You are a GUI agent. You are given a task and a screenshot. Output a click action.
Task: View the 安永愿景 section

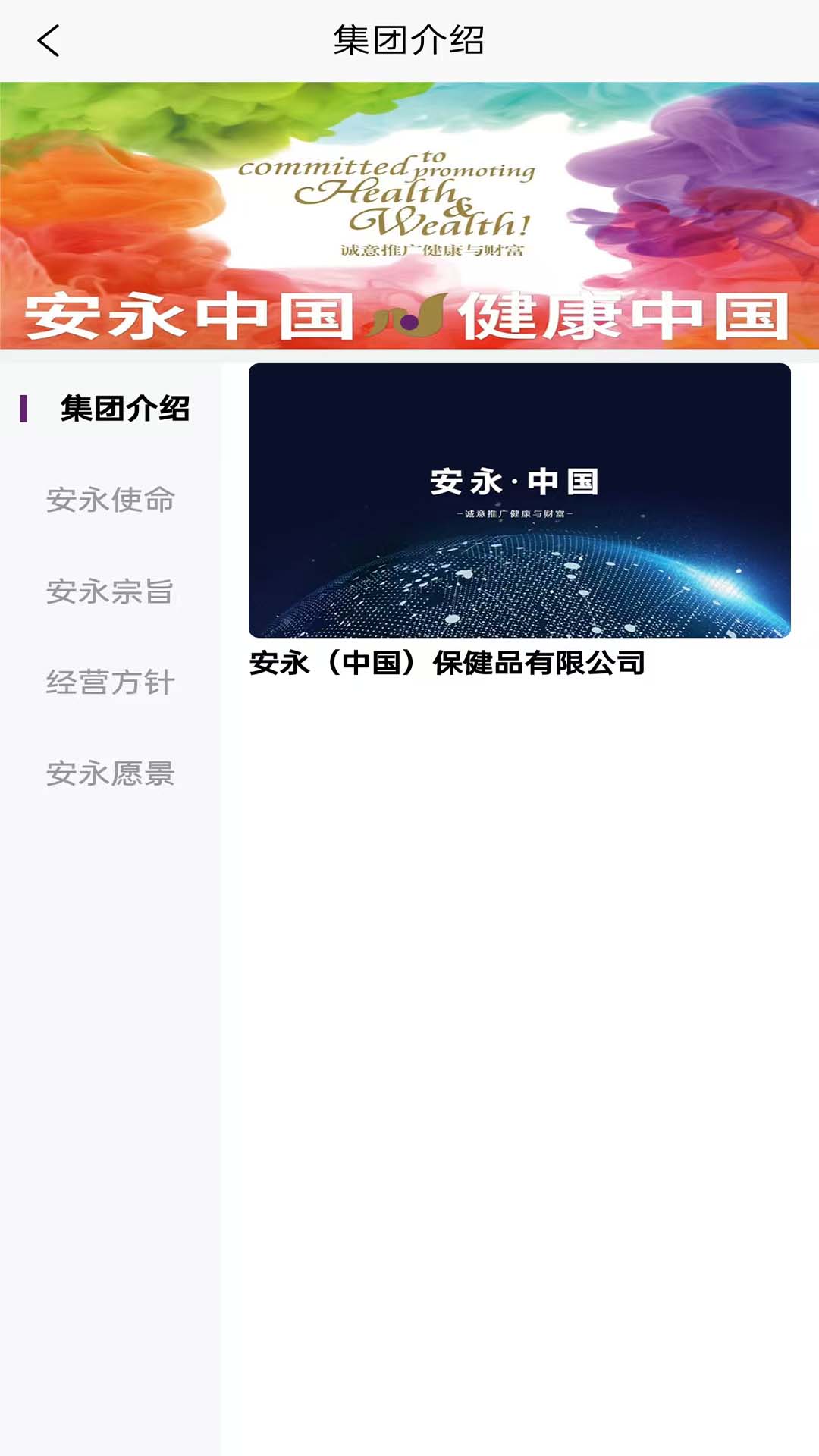(x=111, y=773)
